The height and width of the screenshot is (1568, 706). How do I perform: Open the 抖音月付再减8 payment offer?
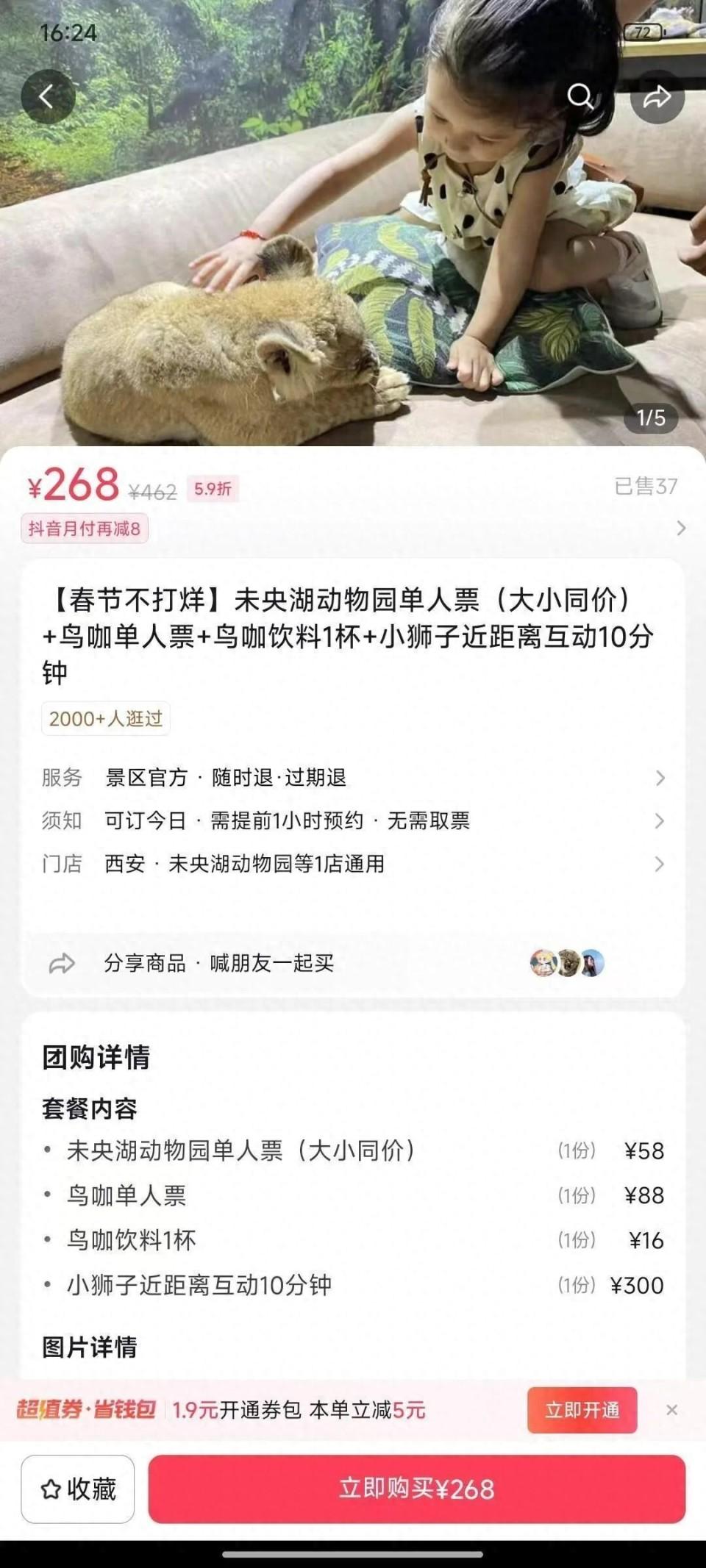pyautogui.click(x=85, y=529)
